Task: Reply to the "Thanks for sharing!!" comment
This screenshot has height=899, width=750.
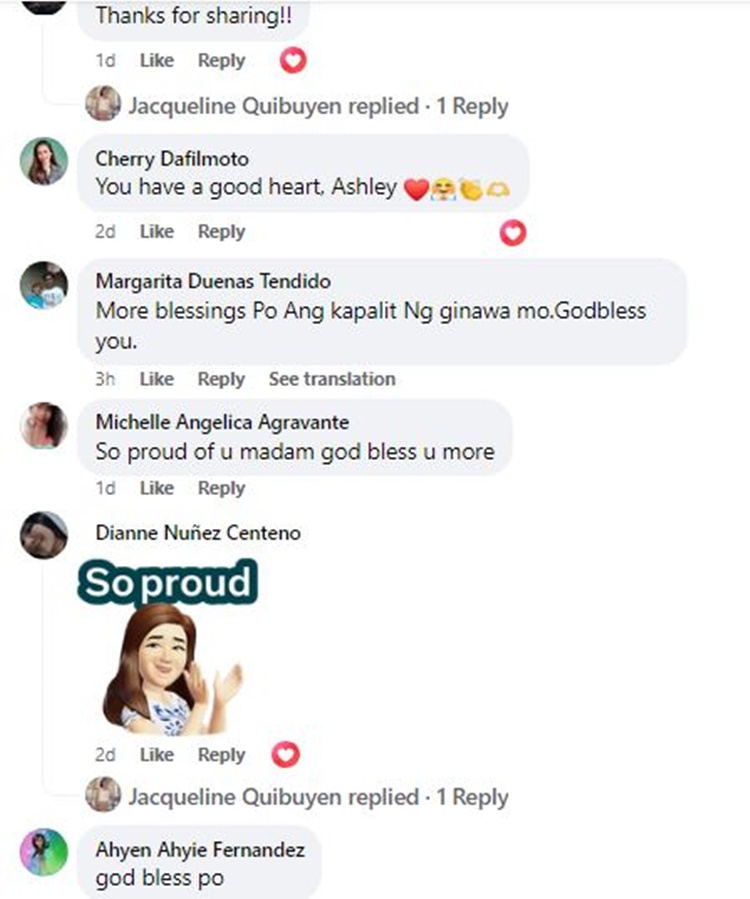Action: (221, 60)
